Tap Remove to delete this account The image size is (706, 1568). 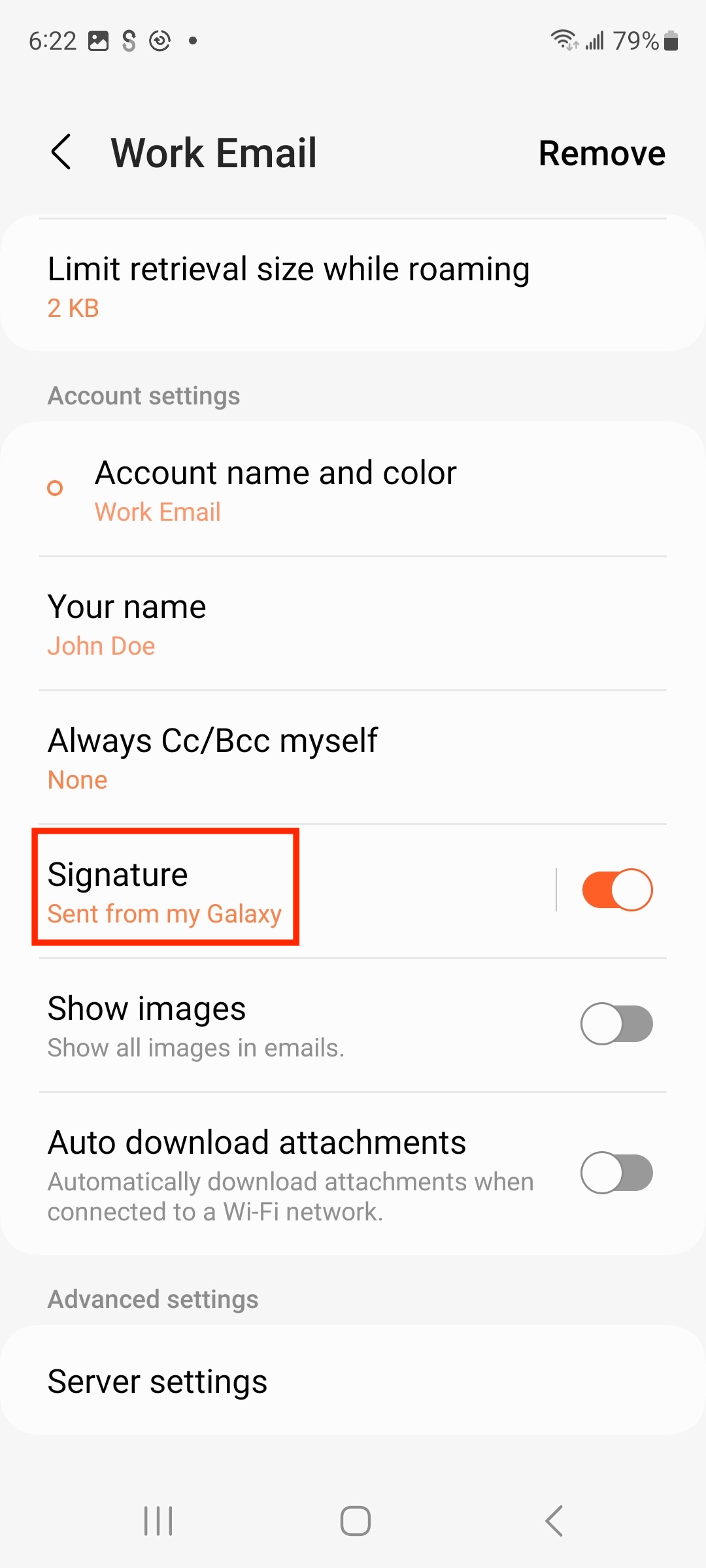[x=601, y=154]
